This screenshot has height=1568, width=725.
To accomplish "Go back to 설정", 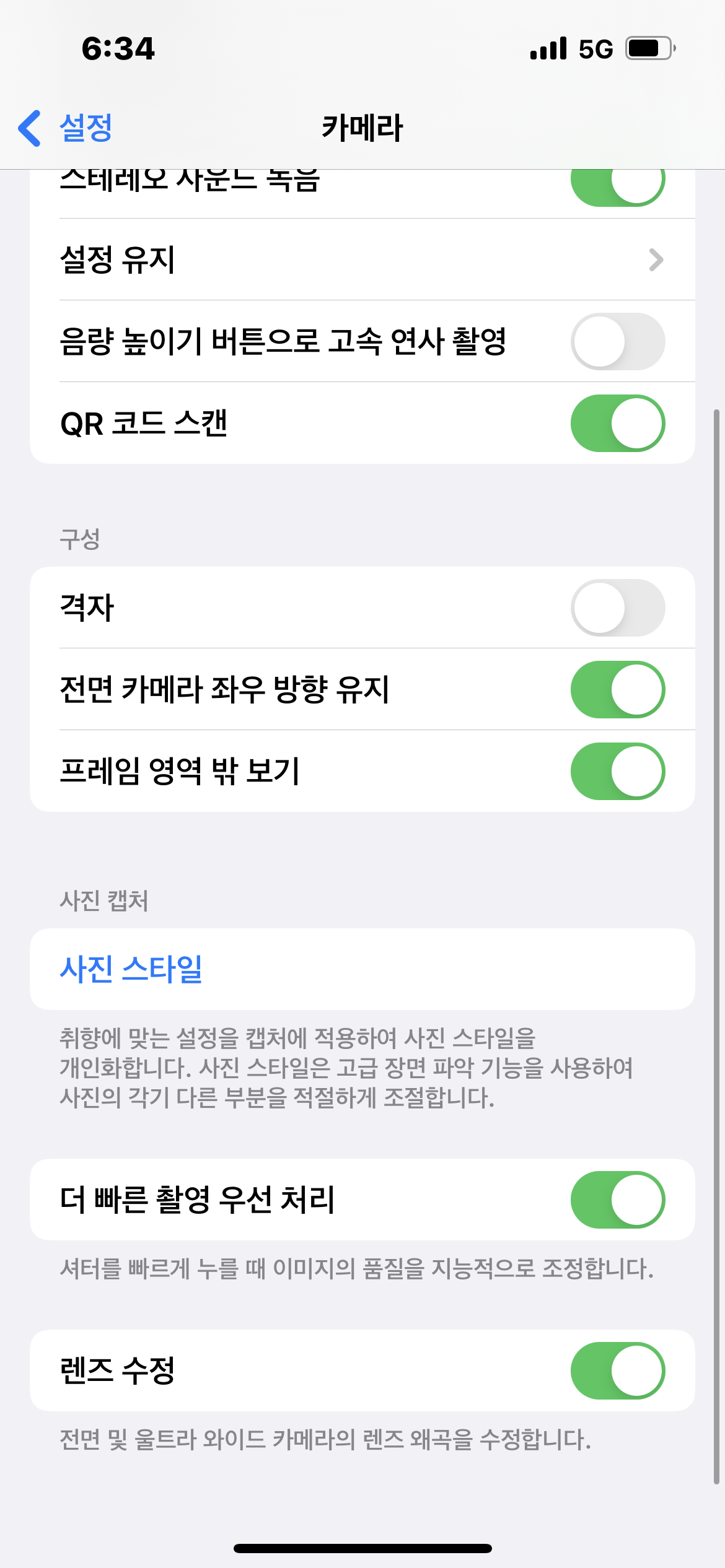I will click(66, 128).
